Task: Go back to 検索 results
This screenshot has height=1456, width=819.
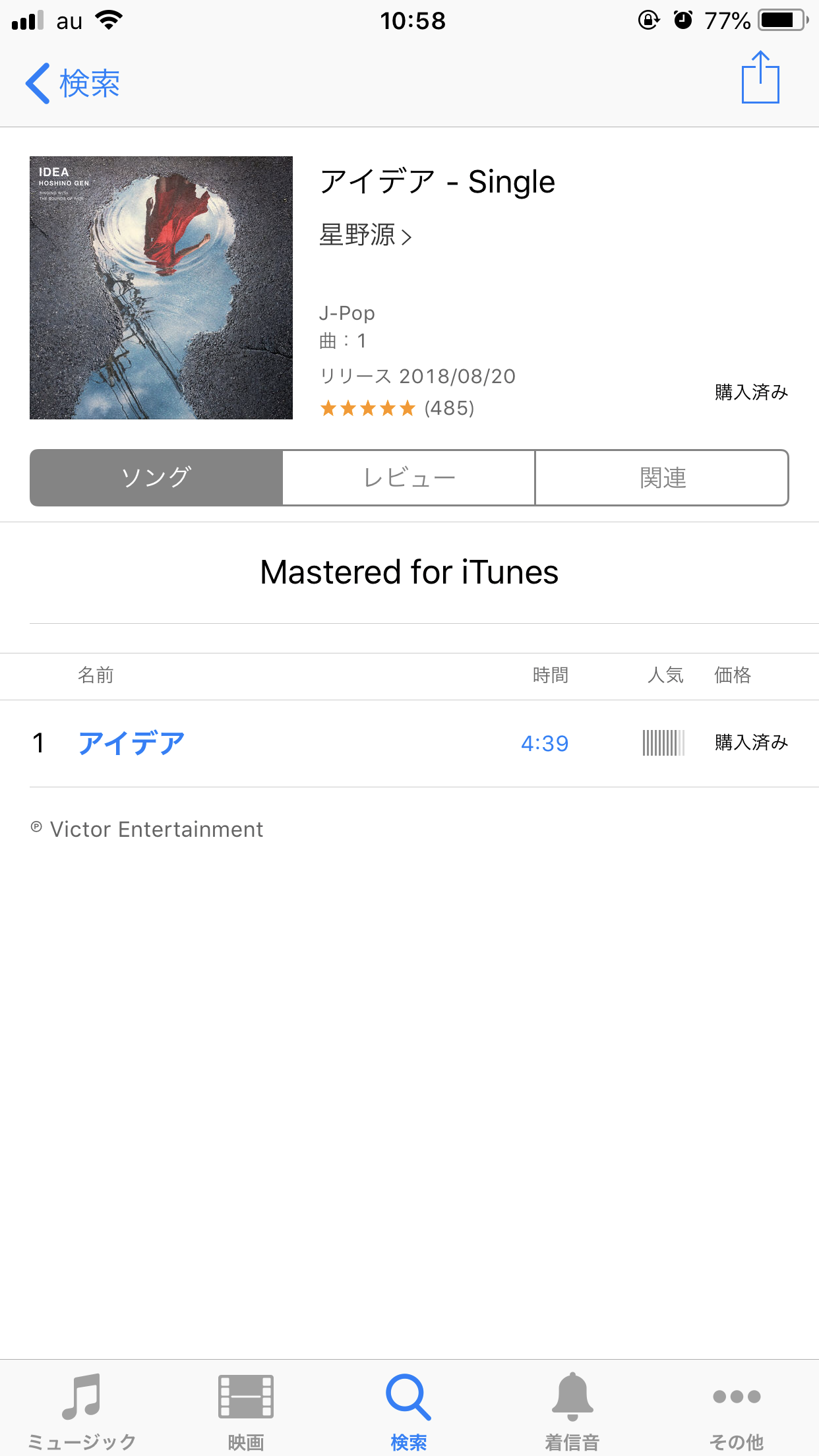Action: (x=73, y=84)
